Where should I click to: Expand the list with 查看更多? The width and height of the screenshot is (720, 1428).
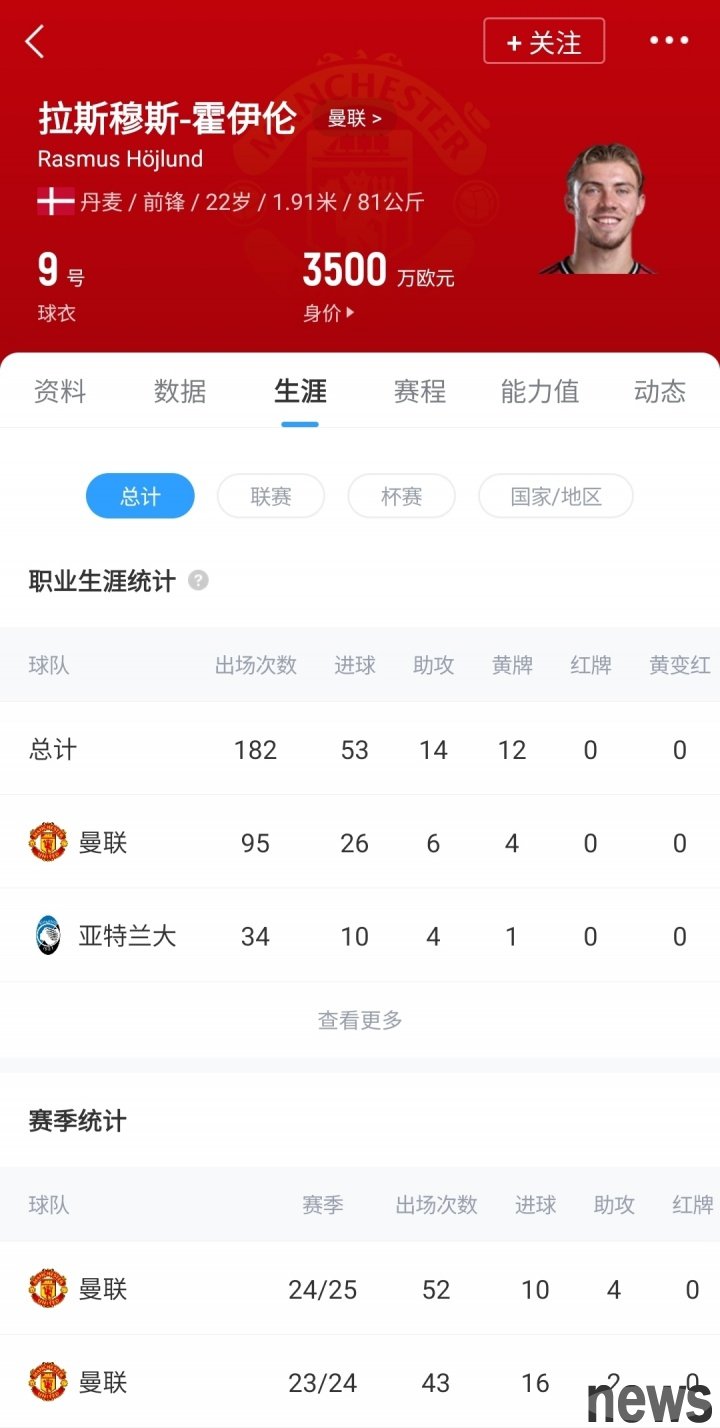coord(360,1020)
